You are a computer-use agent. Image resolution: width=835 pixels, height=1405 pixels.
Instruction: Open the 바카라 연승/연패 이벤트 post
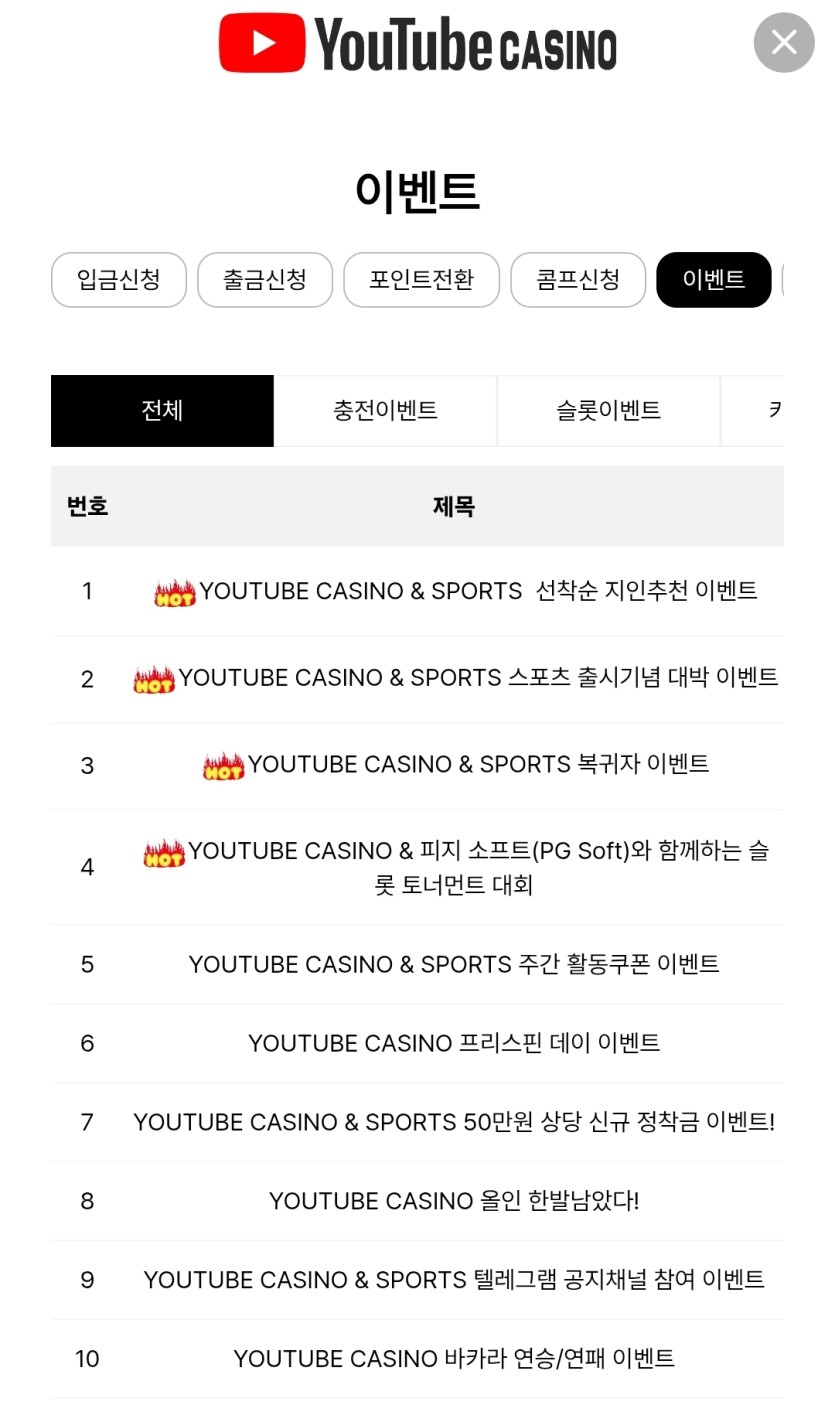[453, 1359]
